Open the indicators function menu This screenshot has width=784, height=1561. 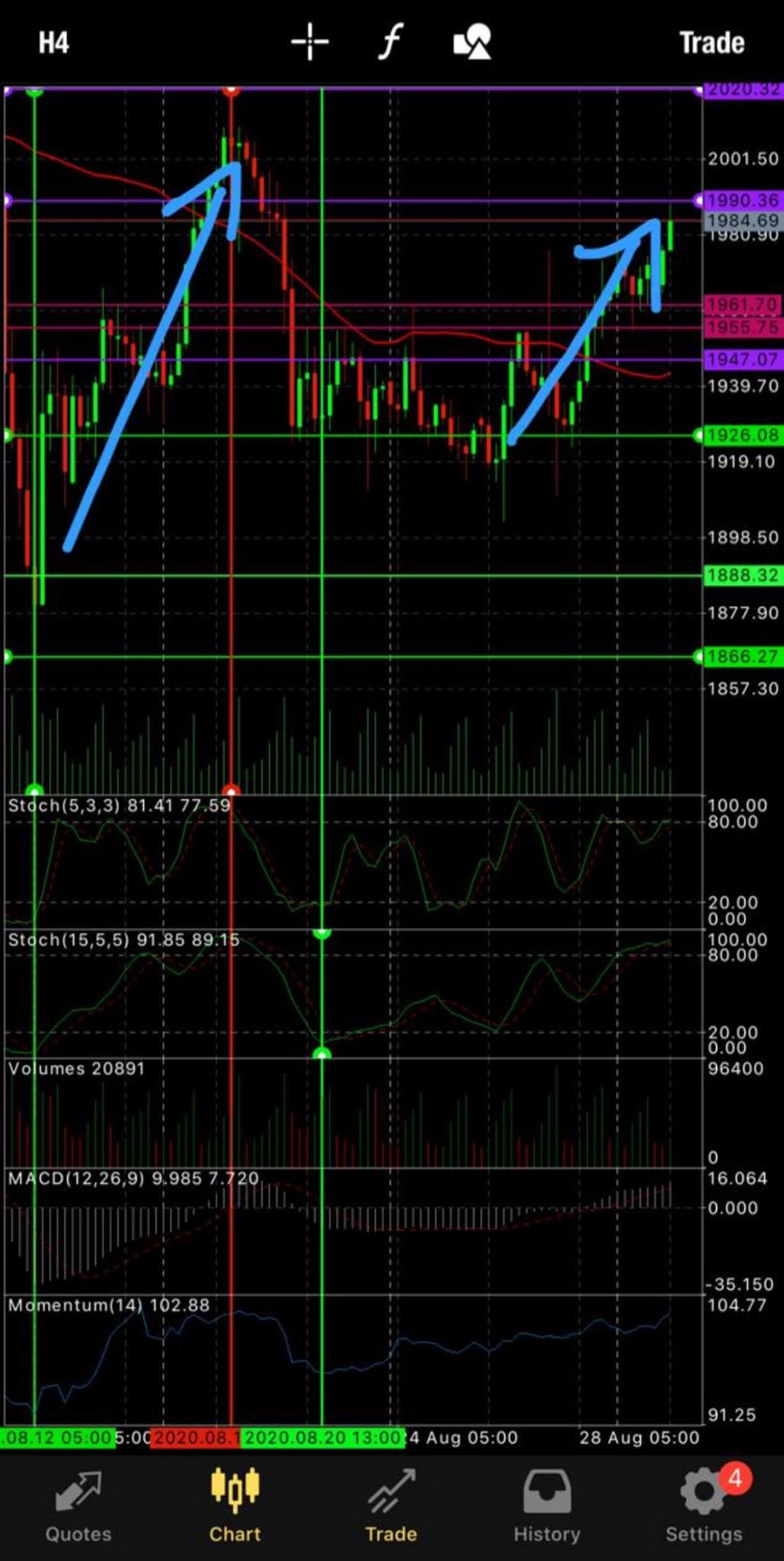tap(390, 41)
